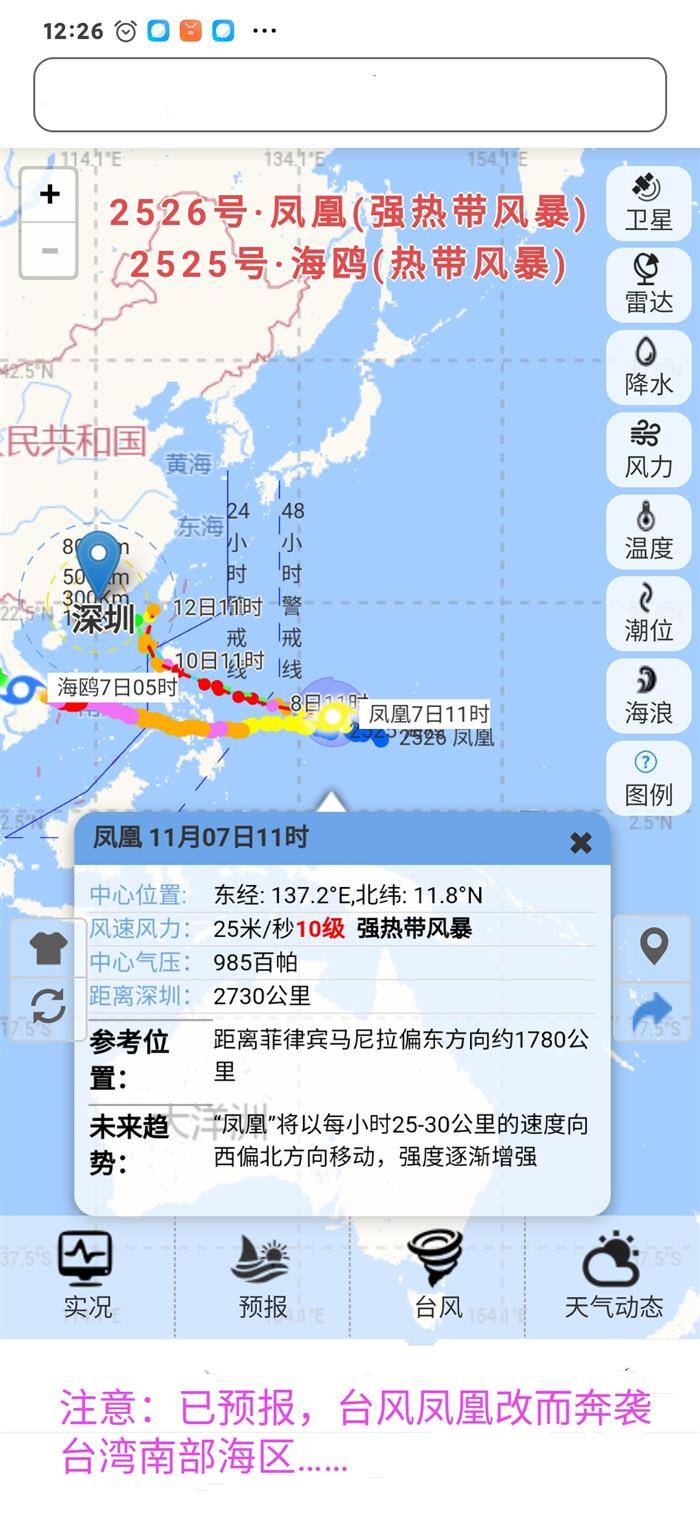Open the 图例 map legend
Image resolution: width=700 pixels, height=1516 pixels.
tap(648, 778)
